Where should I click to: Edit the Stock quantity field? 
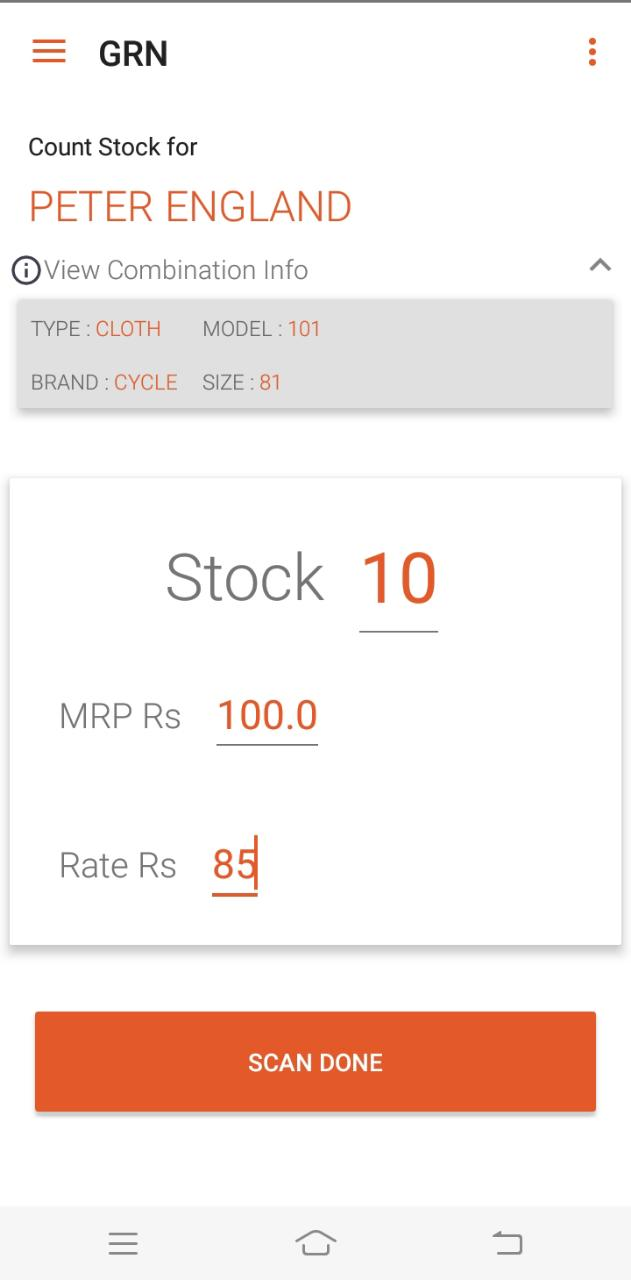(398, 580)
